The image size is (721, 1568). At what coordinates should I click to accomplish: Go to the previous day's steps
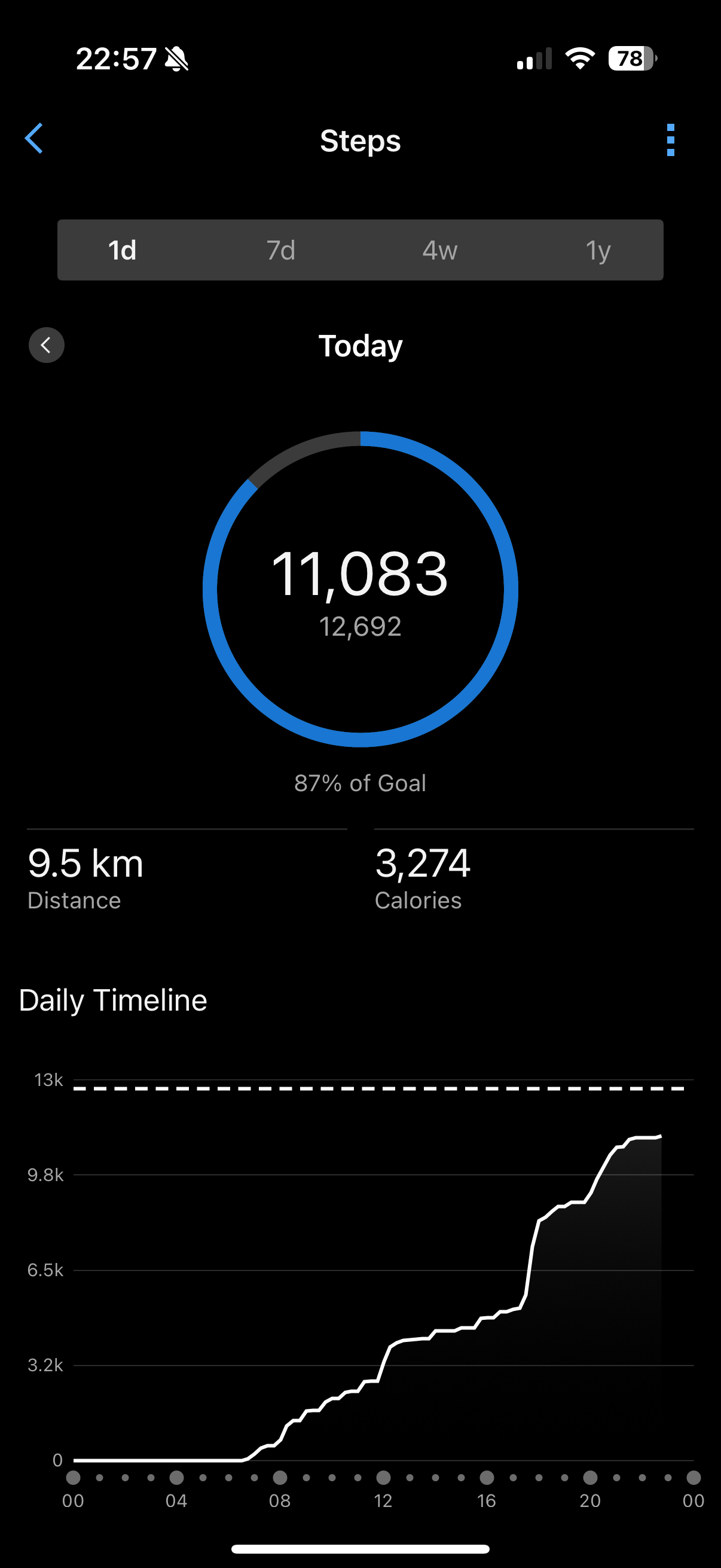(x=46, y=345)
